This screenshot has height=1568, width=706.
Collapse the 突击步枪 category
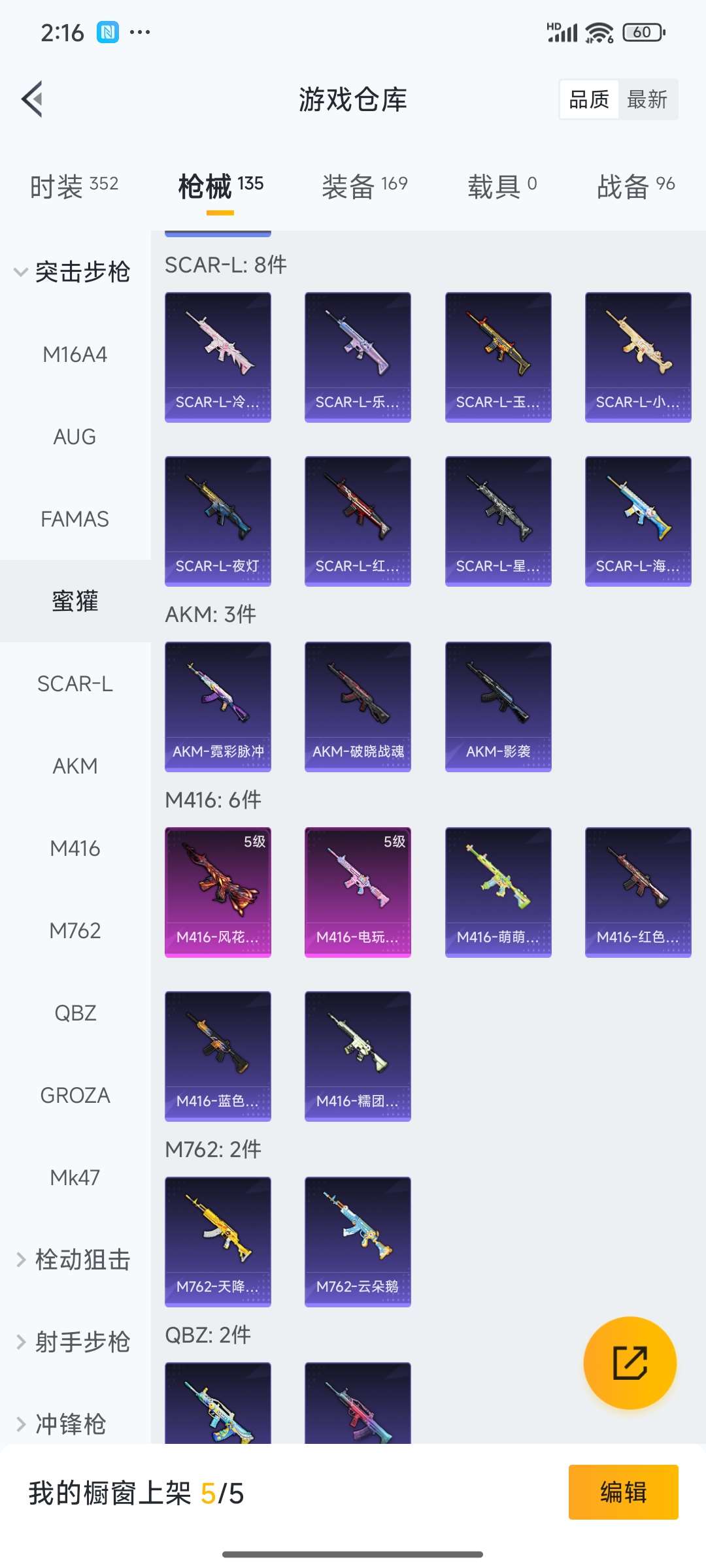pyautogui.click(x=73, y=272)
